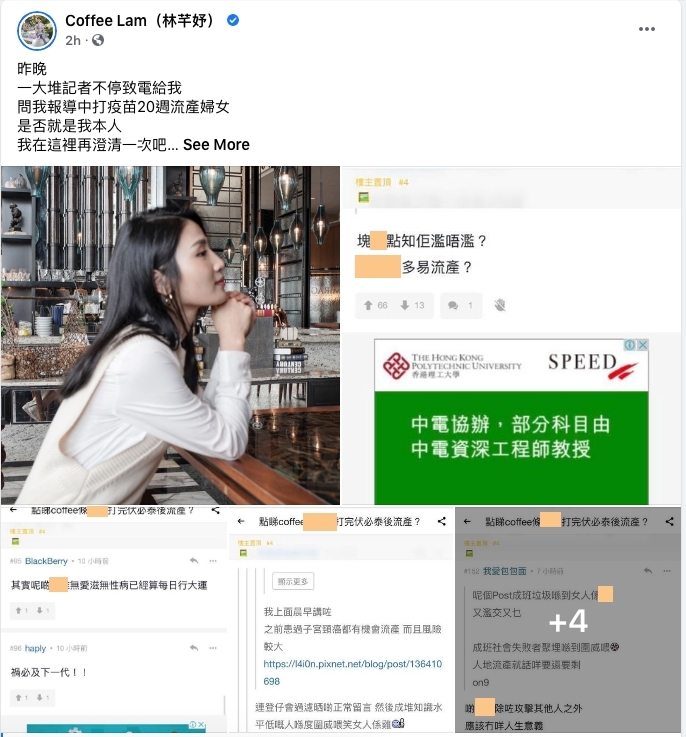View the +4 more photos tile
686x737 pixels.
569,622
